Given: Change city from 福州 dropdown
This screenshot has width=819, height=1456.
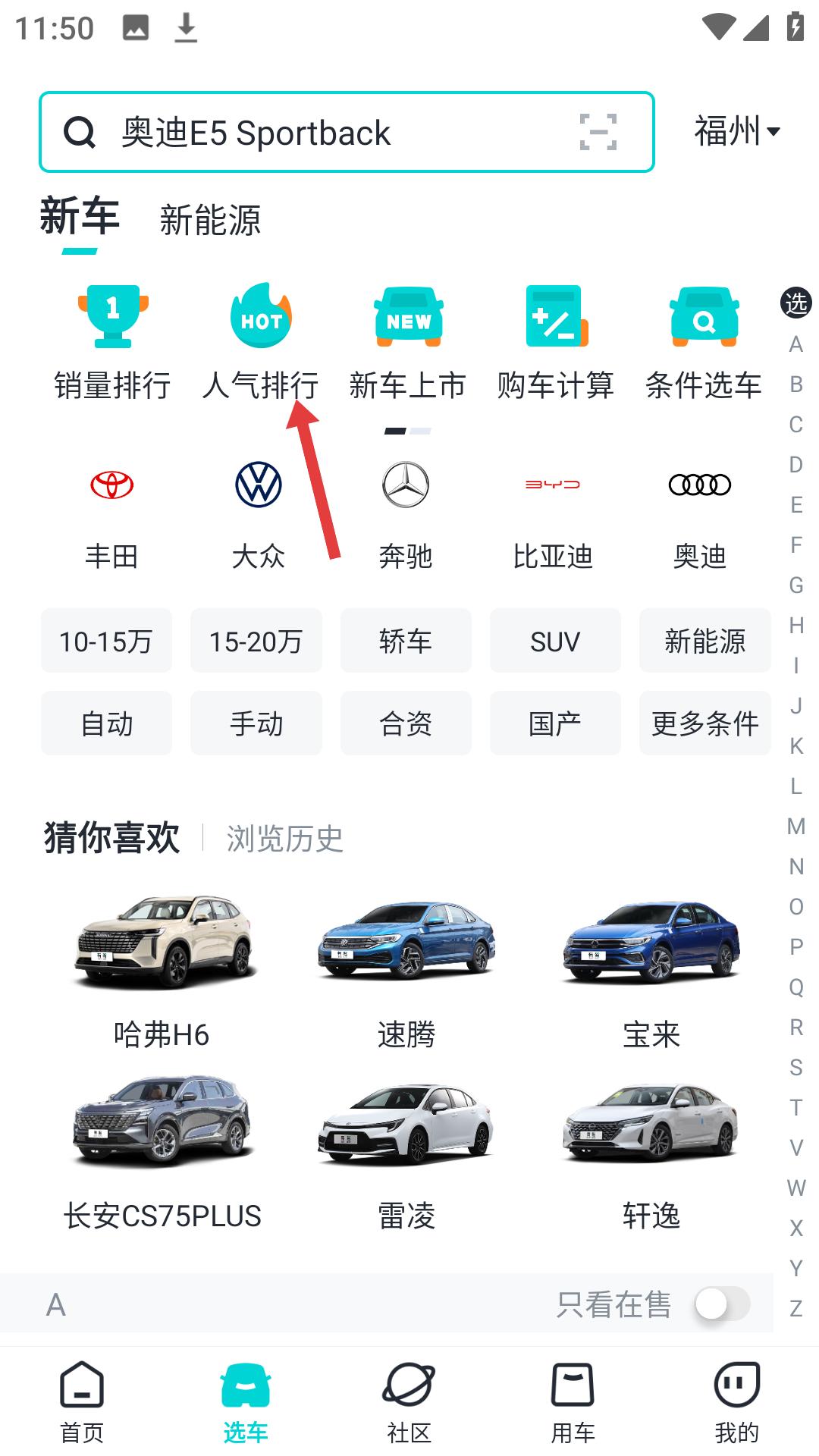Looking at the screenshot, I should tap(736, 131).
